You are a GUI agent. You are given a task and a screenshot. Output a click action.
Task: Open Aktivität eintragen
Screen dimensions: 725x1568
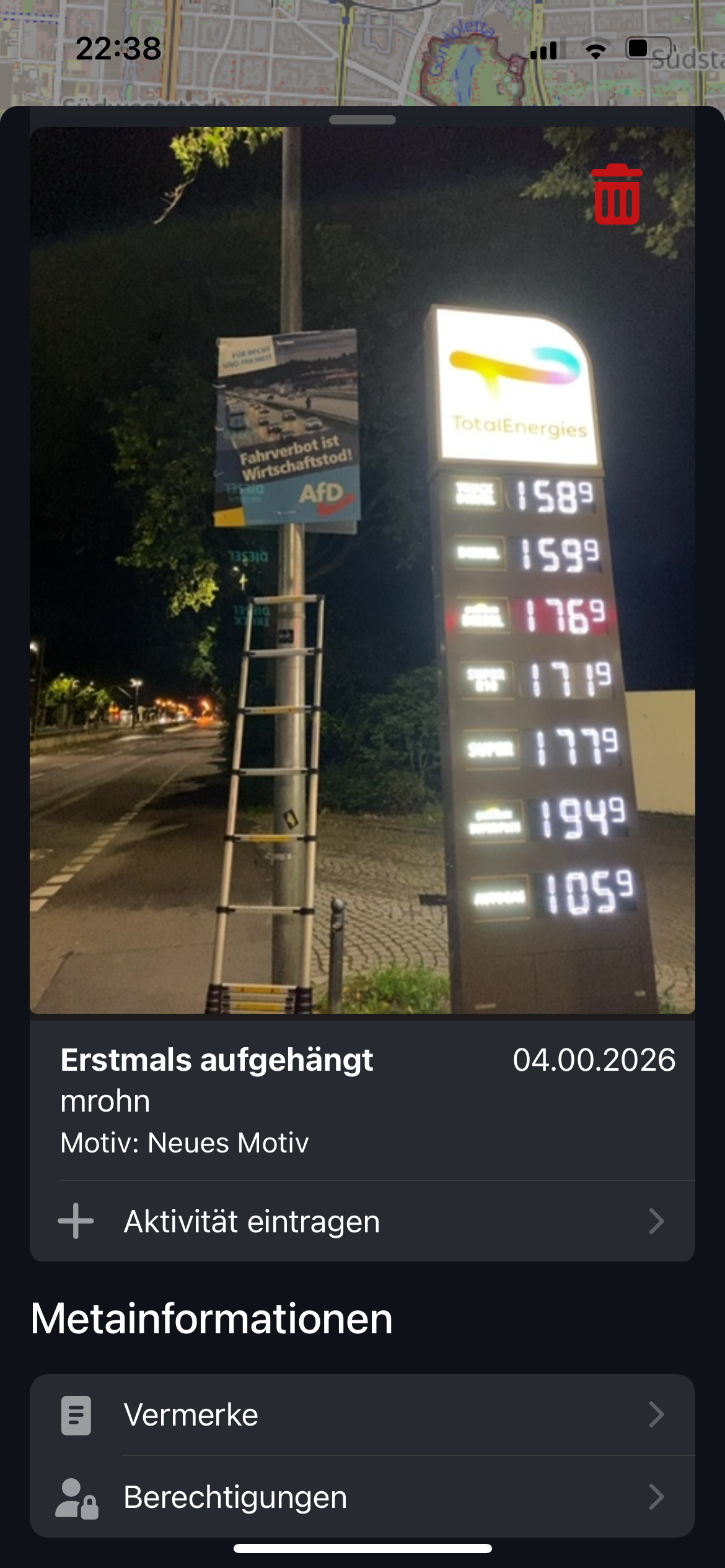coord(362,1222)
